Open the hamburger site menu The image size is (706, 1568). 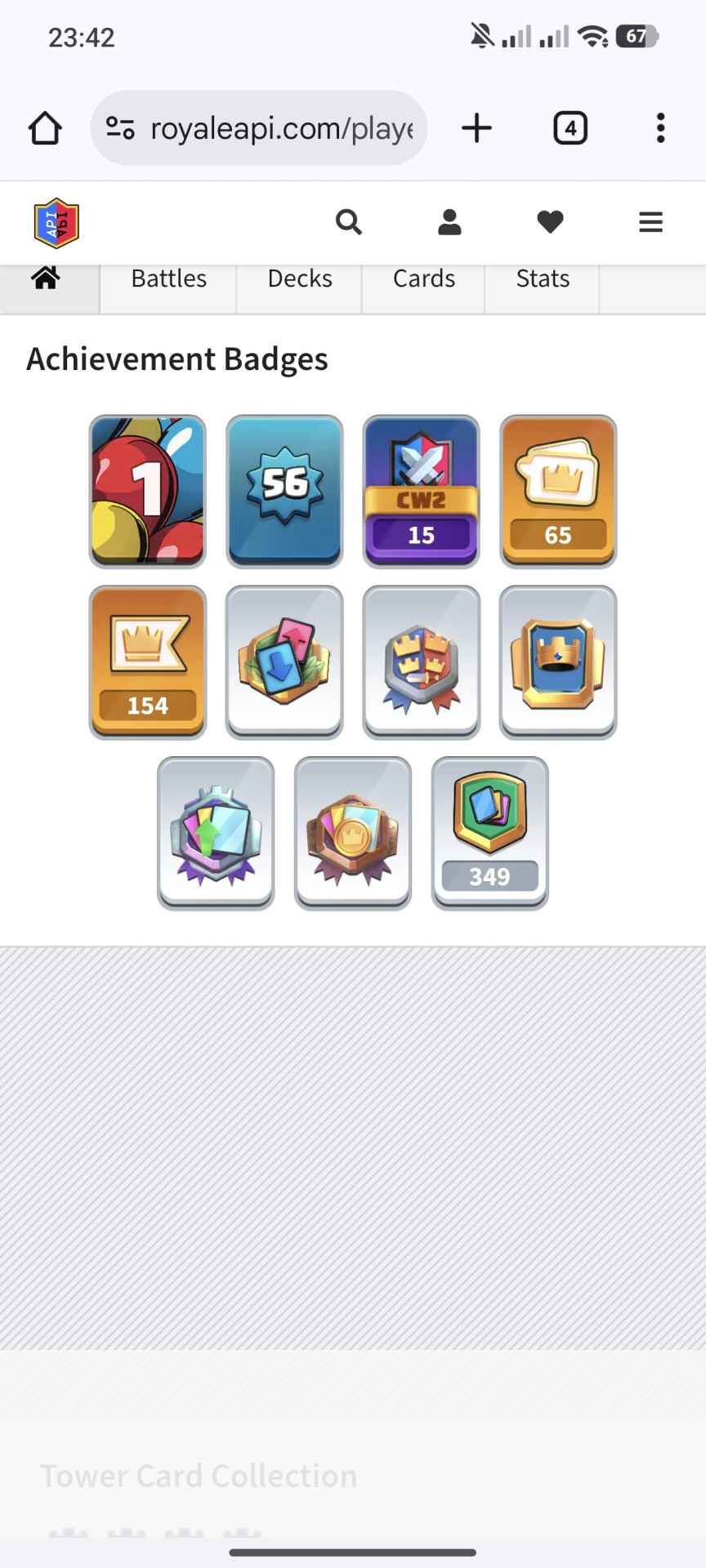click(650, 222)
